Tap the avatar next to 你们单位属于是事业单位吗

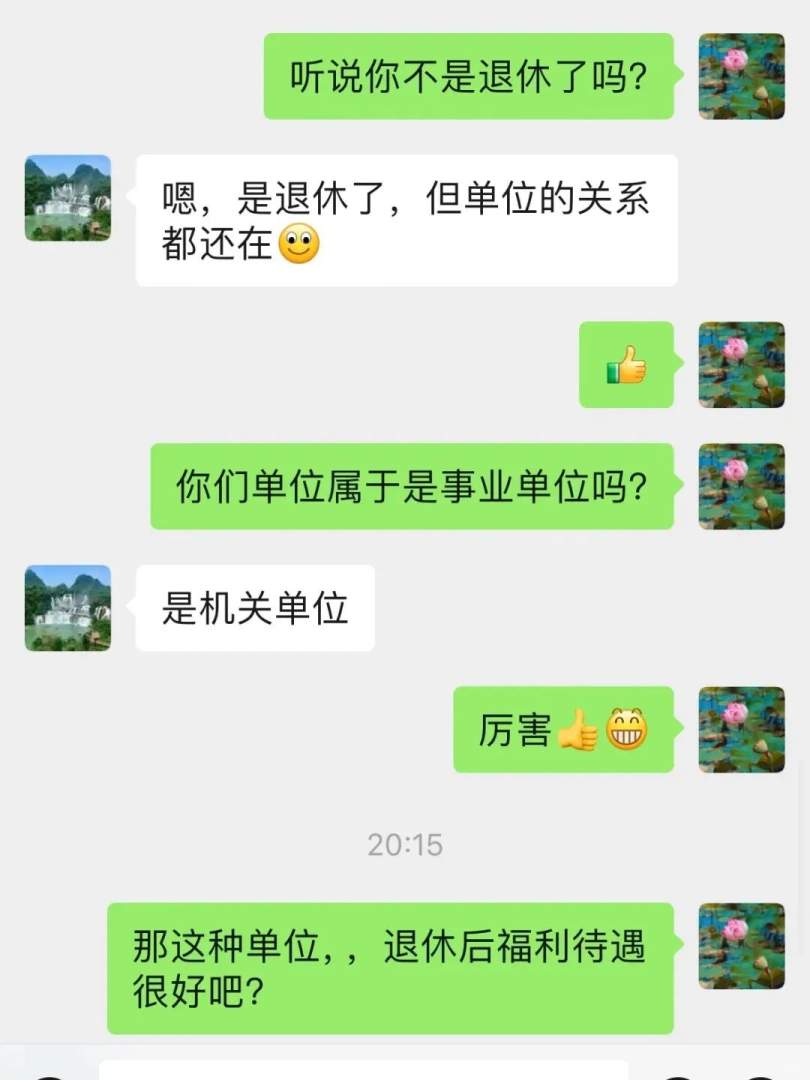(741, 488)
